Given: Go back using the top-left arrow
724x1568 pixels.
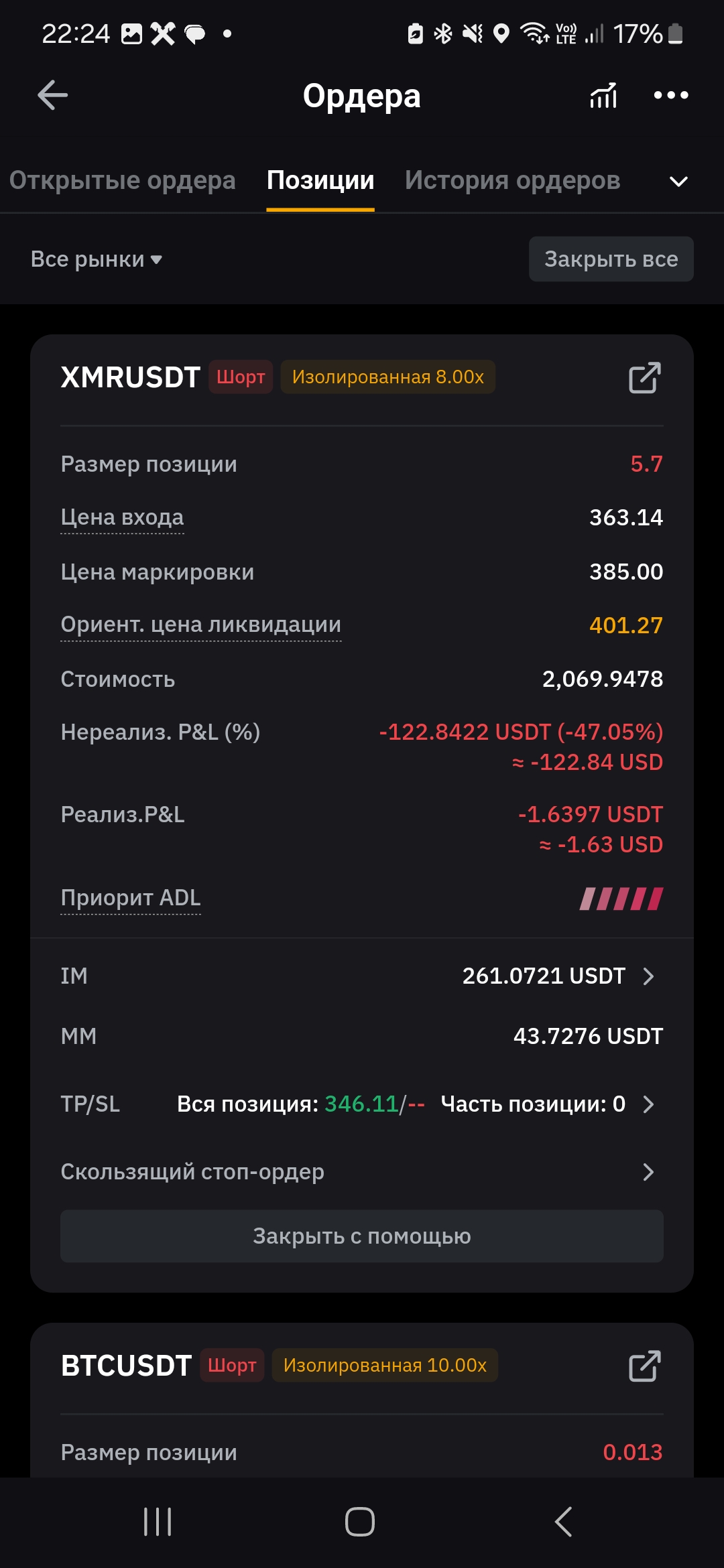Looking at the screenshot, I should coord(52,95).
